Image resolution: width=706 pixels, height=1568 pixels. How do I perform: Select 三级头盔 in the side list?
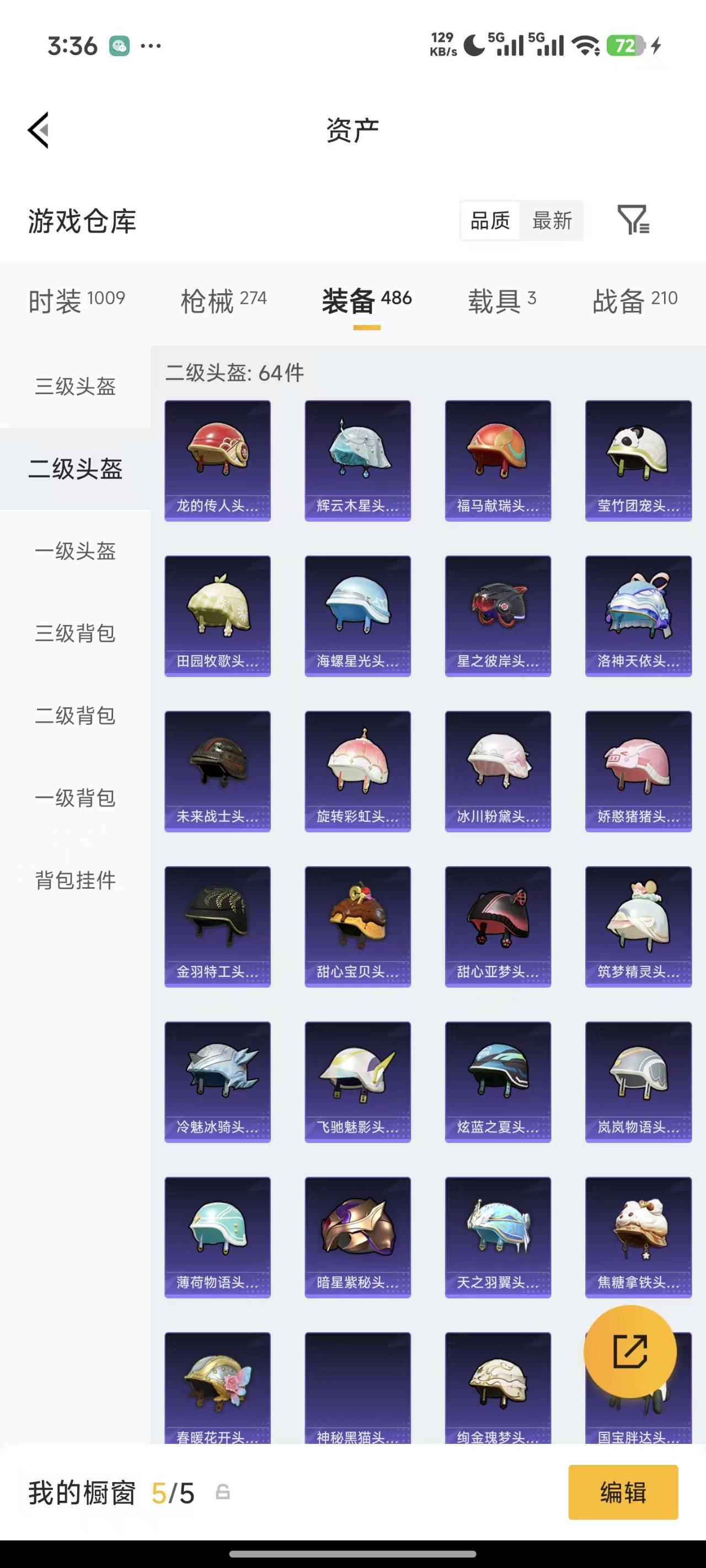[x=76, y=386]
